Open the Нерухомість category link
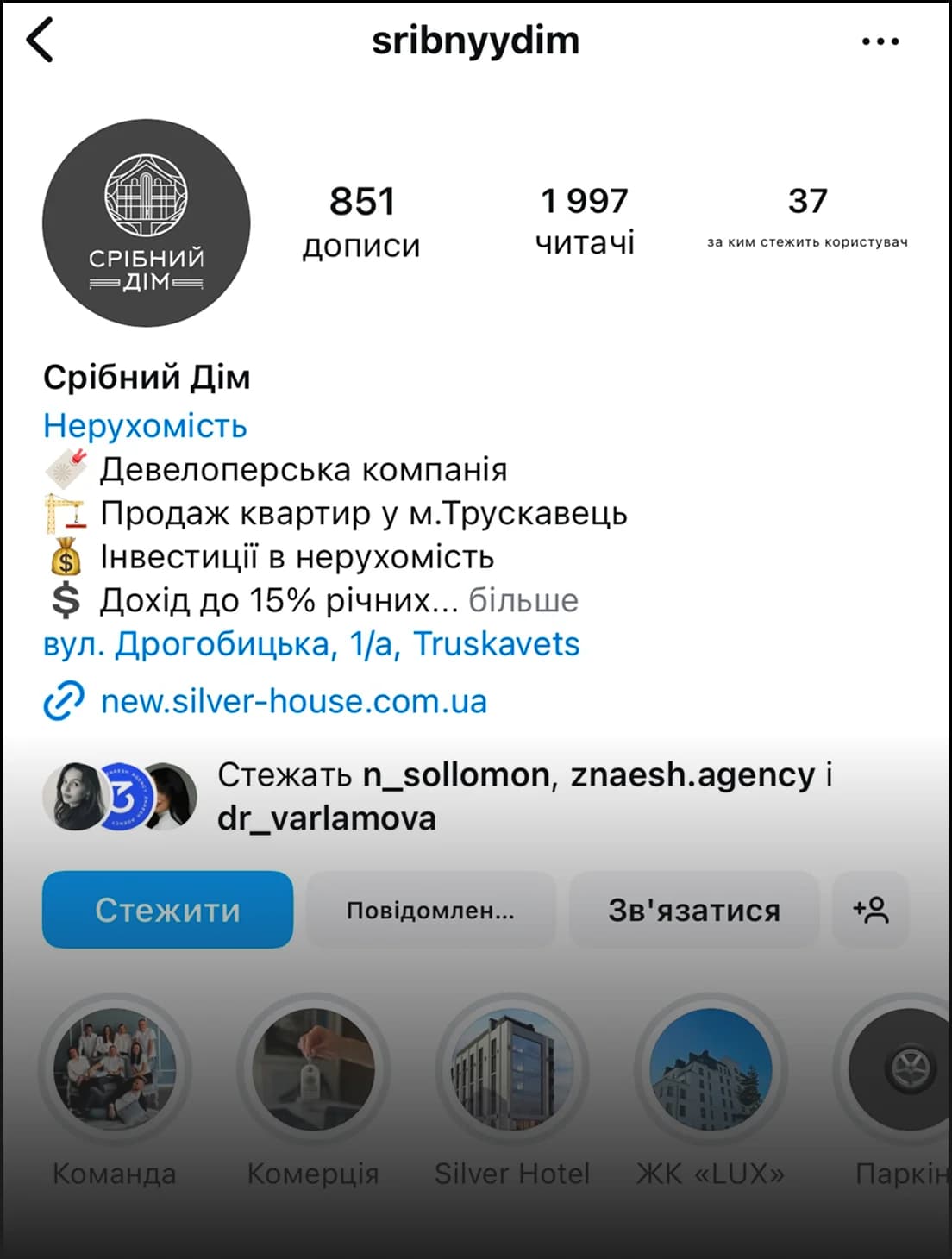This screenshot has height=1259, width=952. click(x=145, y=426)
